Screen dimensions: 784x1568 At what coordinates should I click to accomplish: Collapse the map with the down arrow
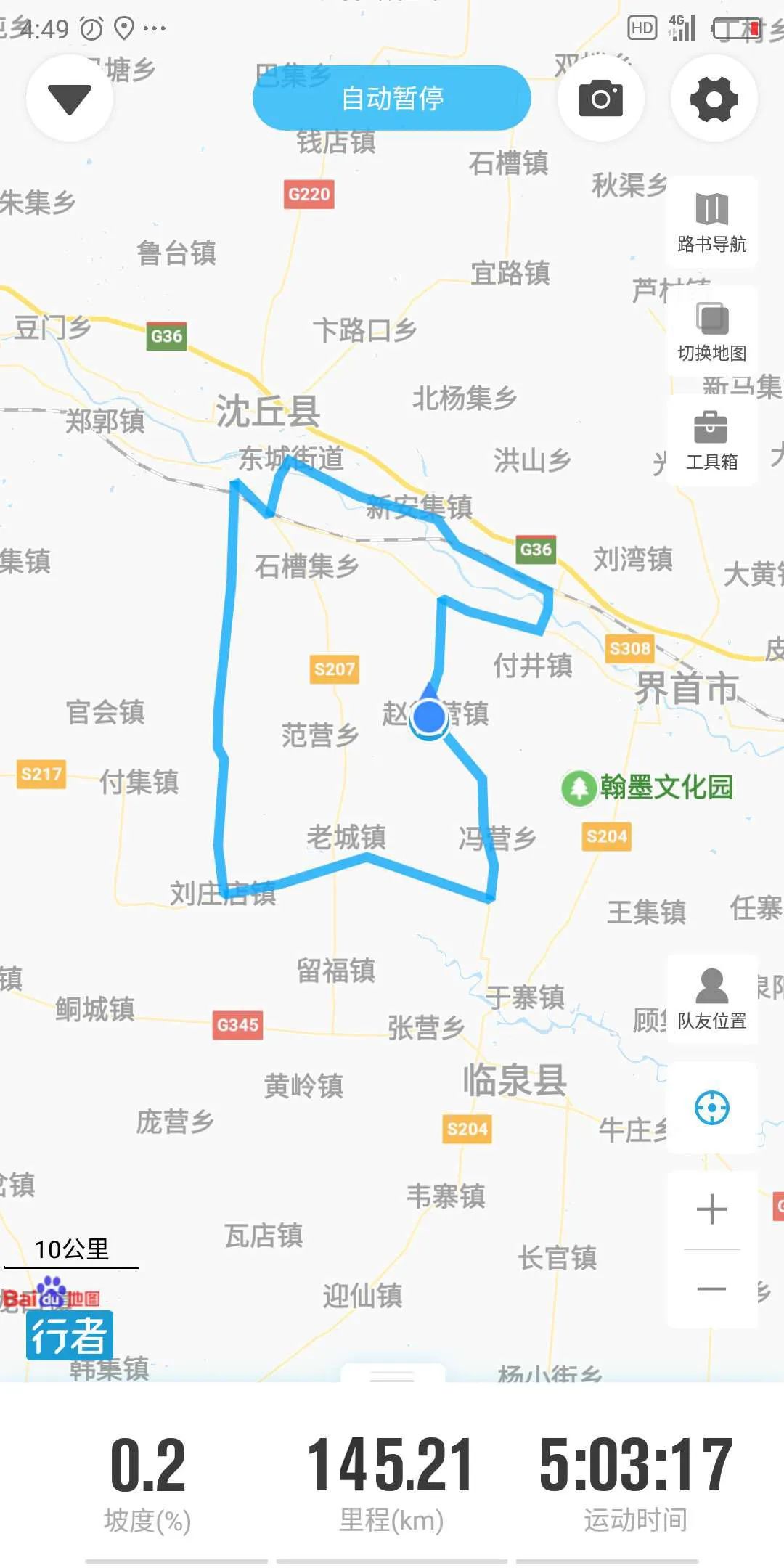(69, 98)
